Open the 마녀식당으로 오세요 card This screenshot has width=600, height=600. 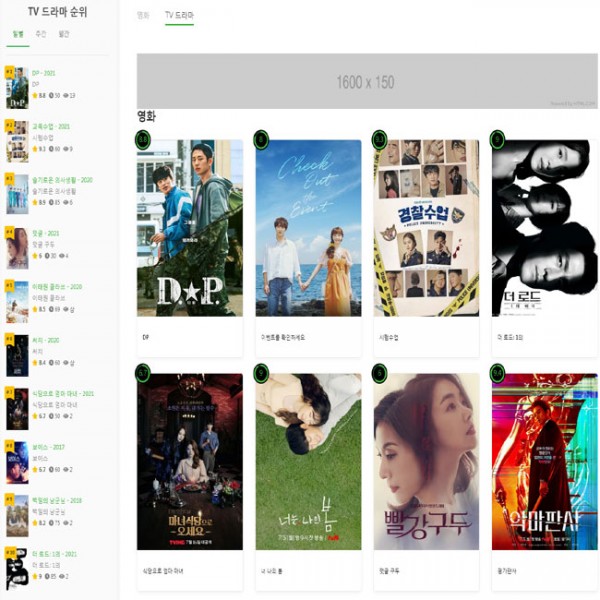click(189, 462)
